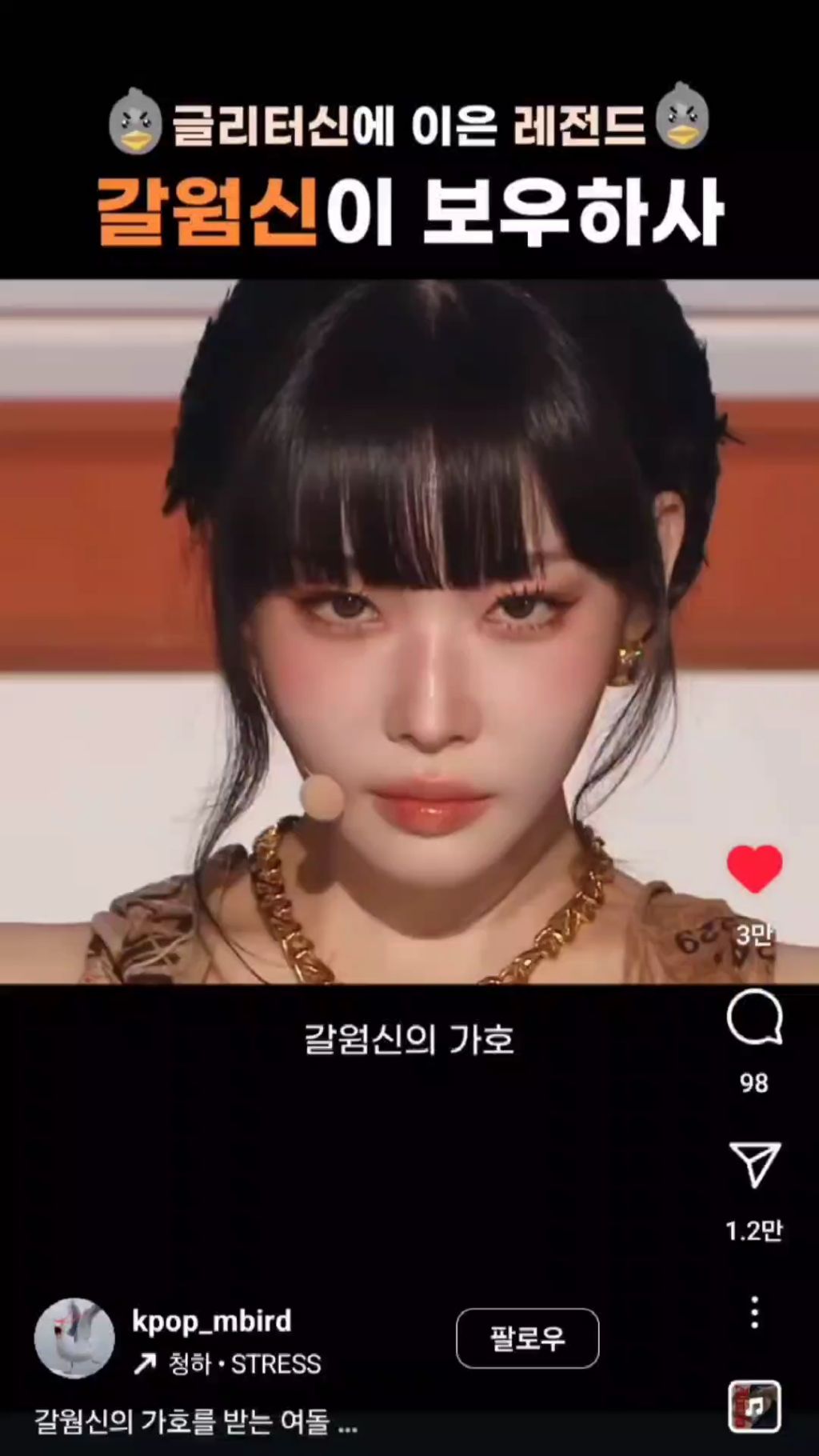Viewport: 819px width, 1456px height.
Task: Open the audio album thumbnail
Action: coord(754,1407)
